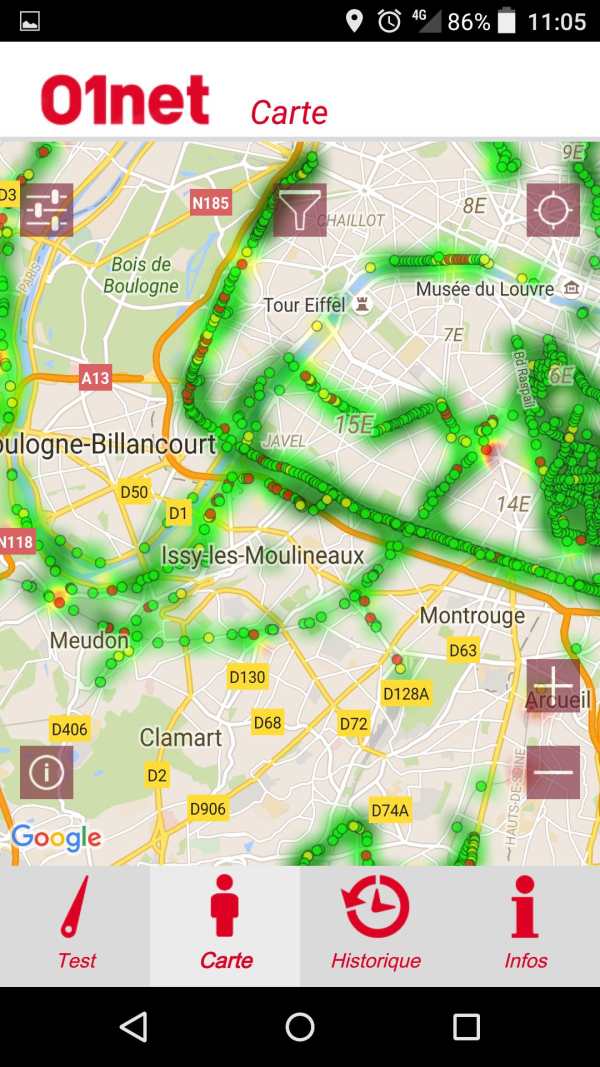Open the filter funnel on the map
This screenshot has width=600, height=1067.
point(300,210)
